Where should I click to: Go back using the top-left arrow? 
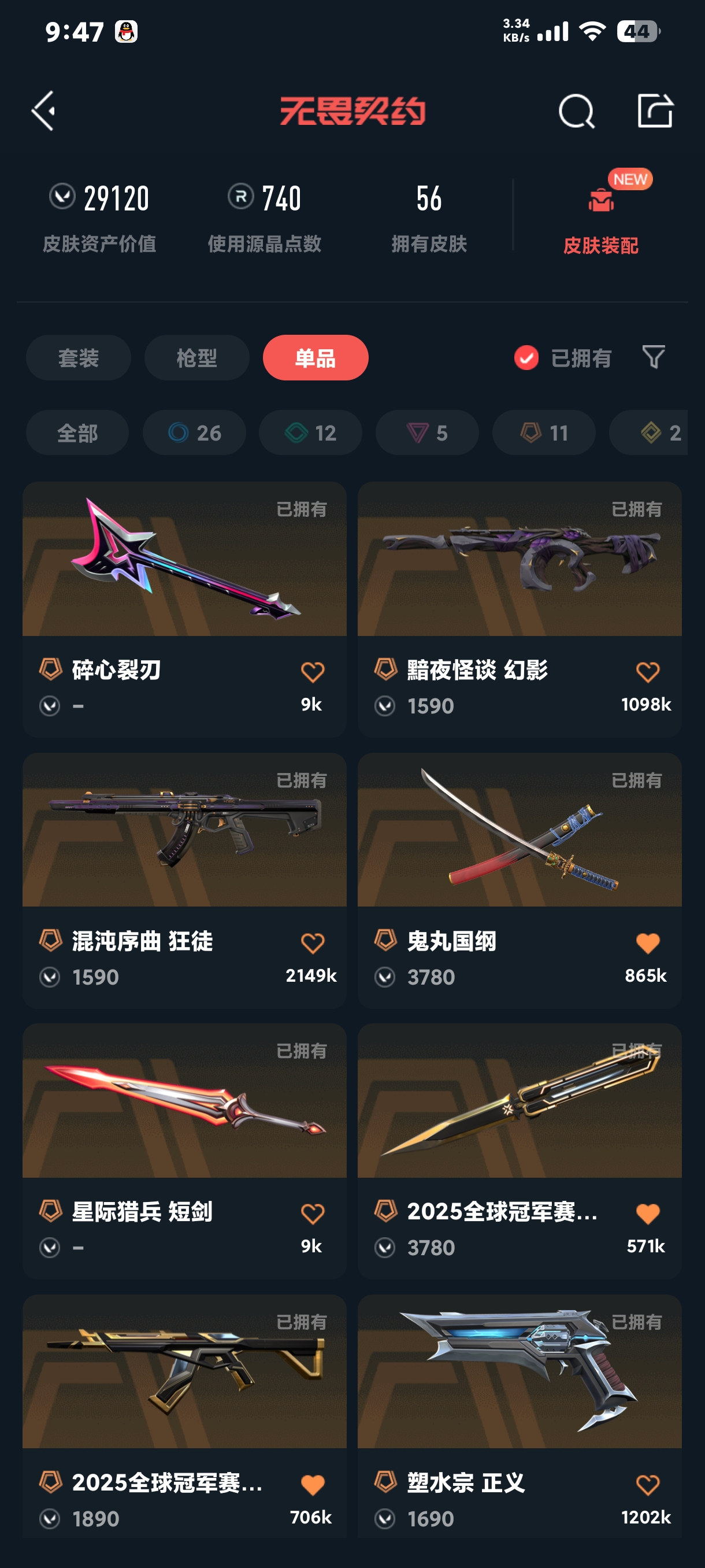coord(44,111)
